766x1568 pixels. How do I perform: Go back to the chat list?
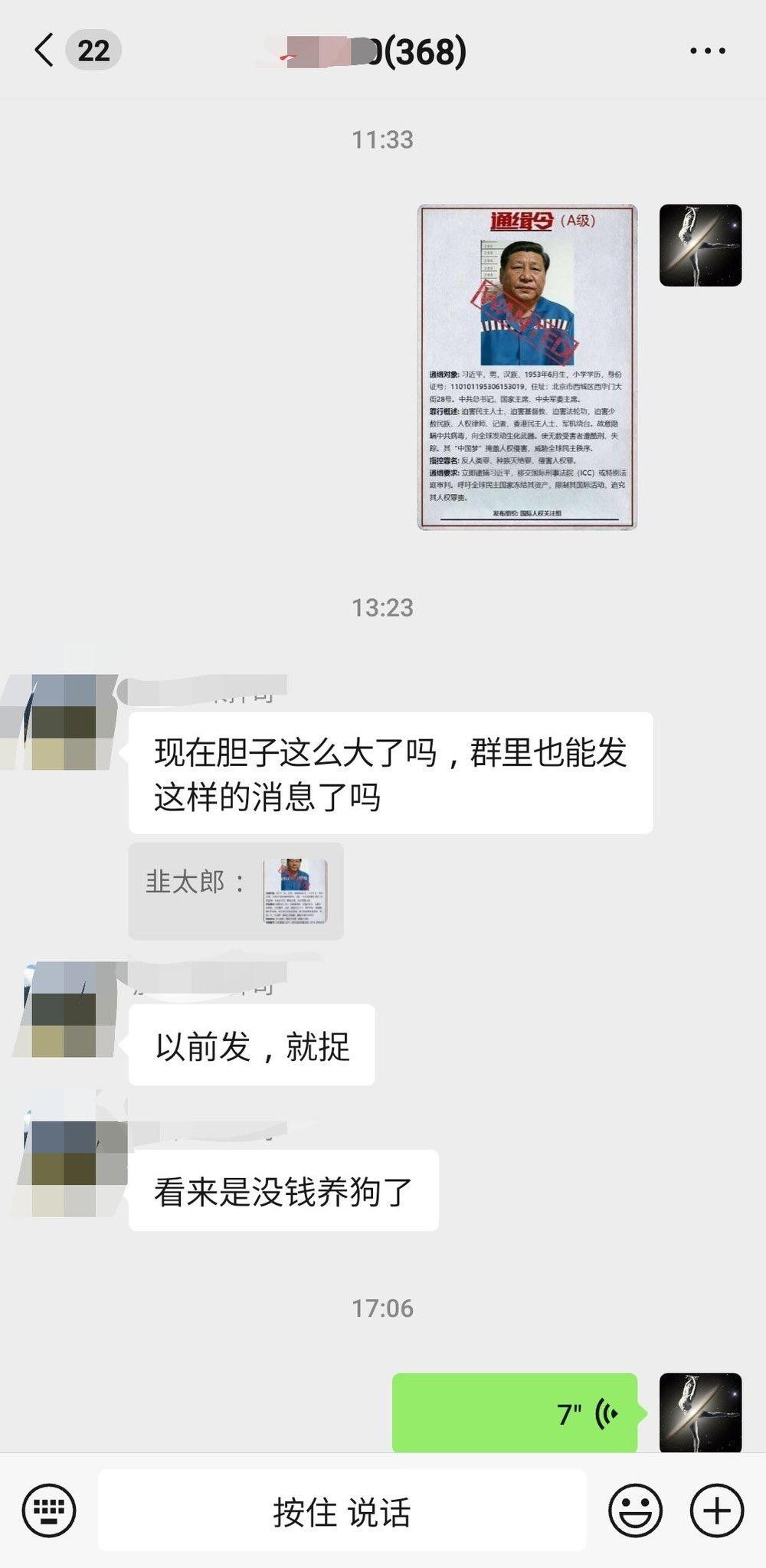click(44, 51)
